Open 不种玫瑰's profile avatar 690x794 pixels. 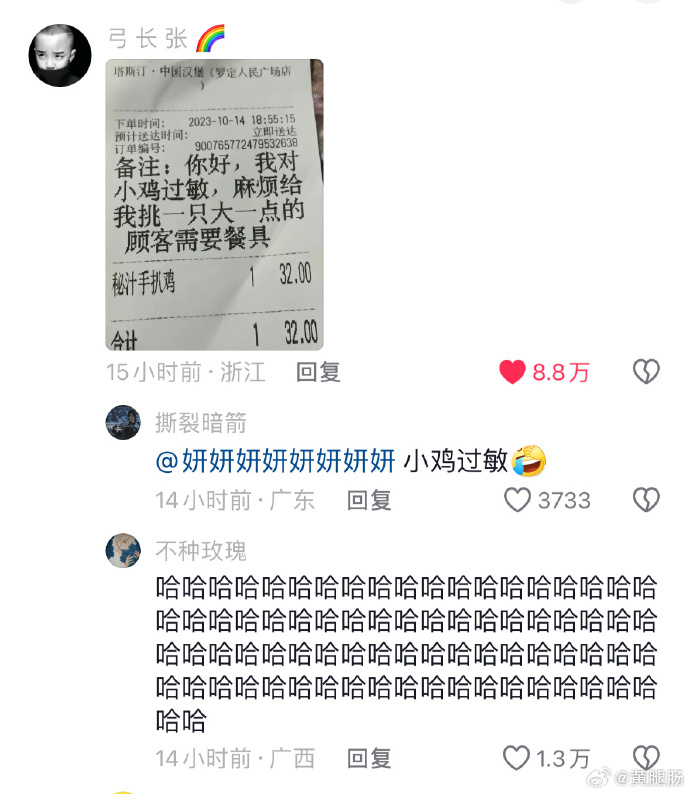122,550
